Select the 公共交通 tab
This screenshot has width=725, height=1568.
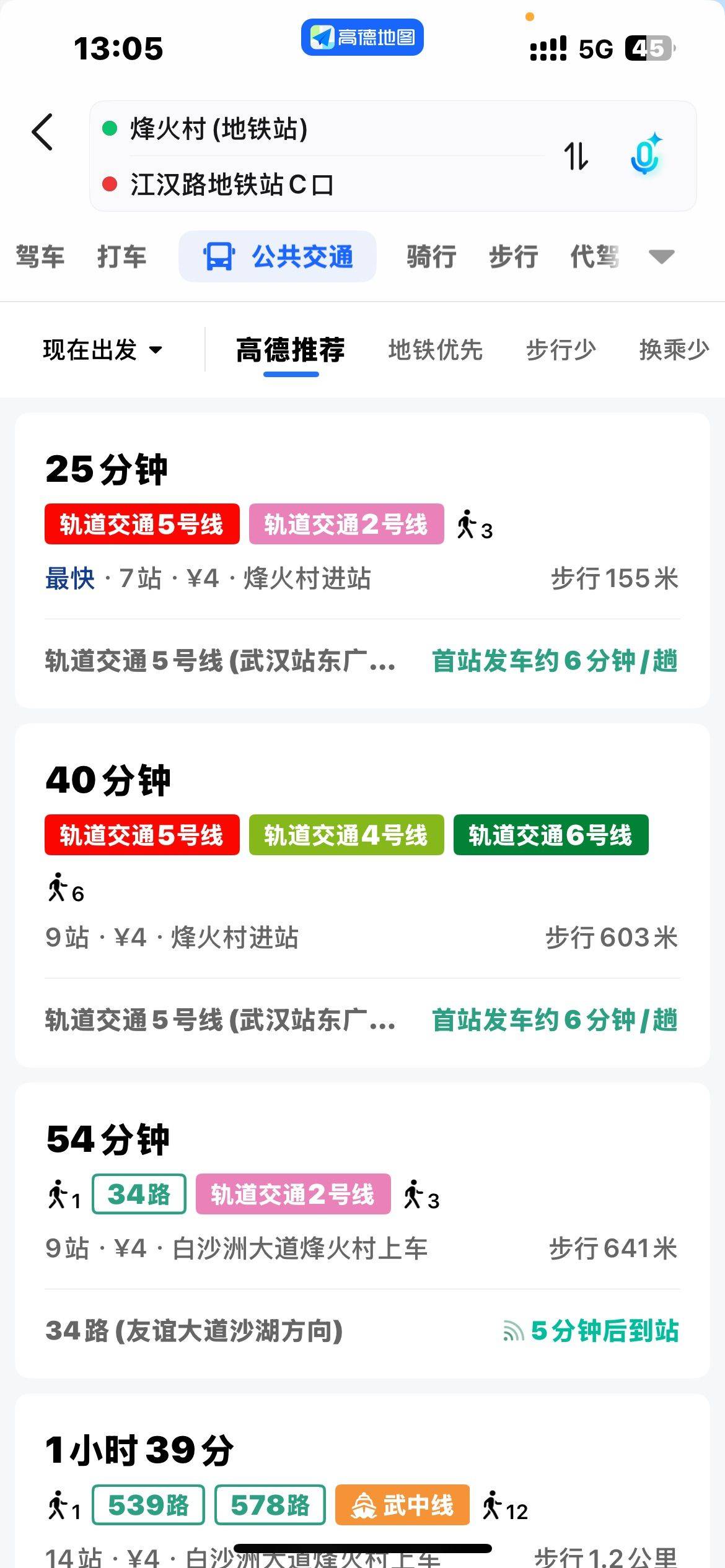(278, 256)
